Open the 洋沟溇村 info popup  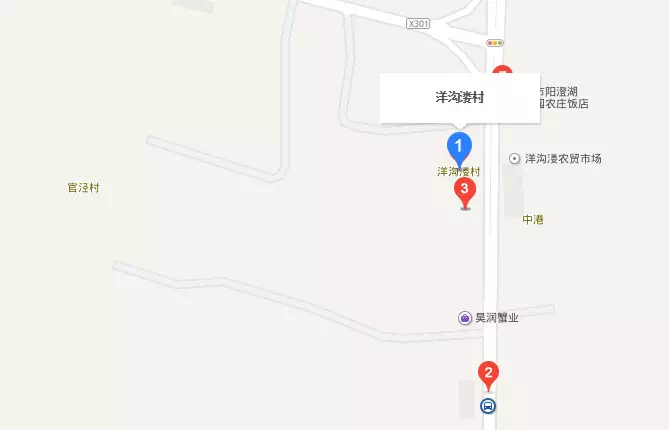(459, 98)
